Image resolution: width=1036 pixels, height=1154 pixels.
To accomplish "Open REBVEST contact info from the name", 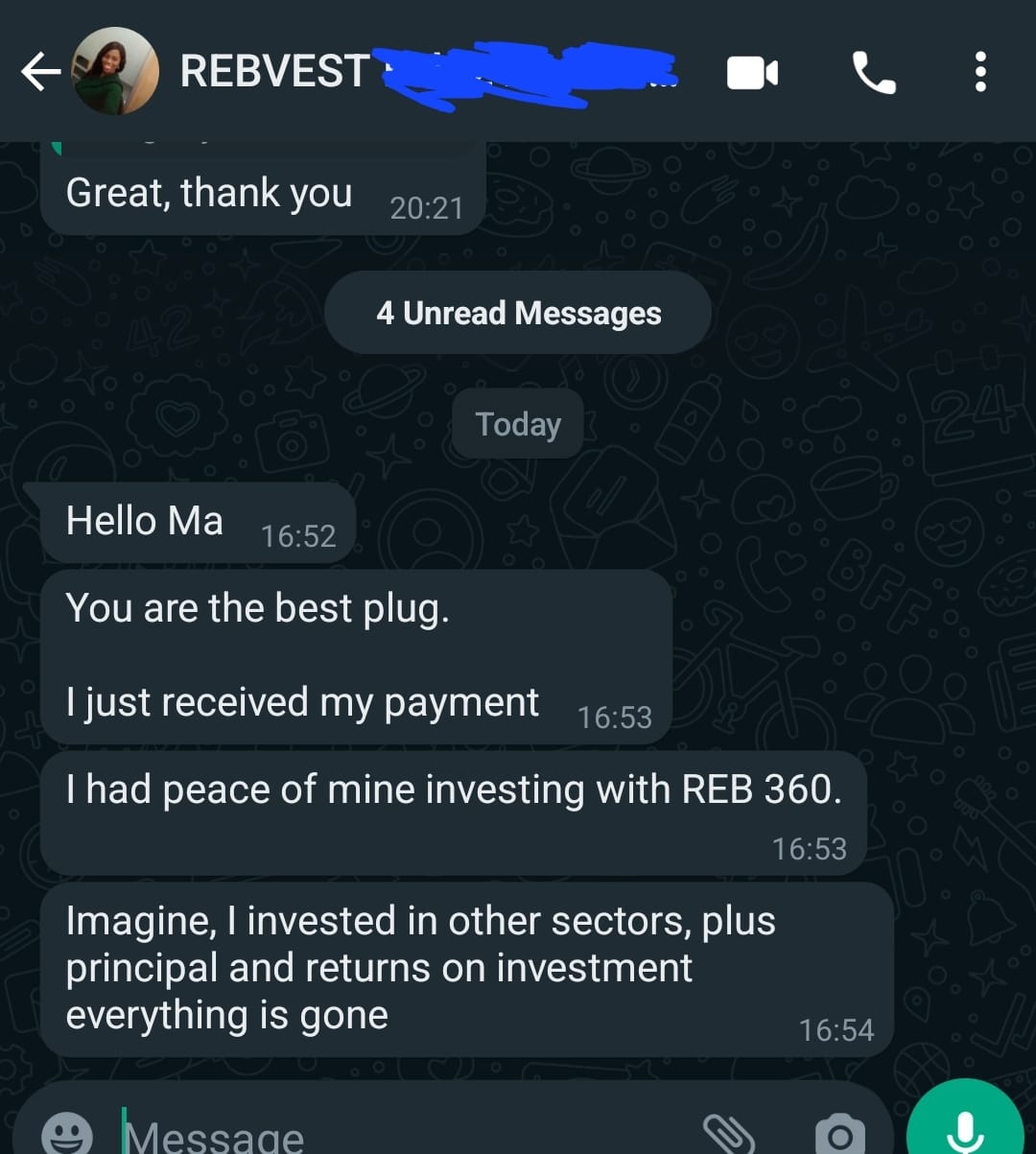I will point(276,72).
